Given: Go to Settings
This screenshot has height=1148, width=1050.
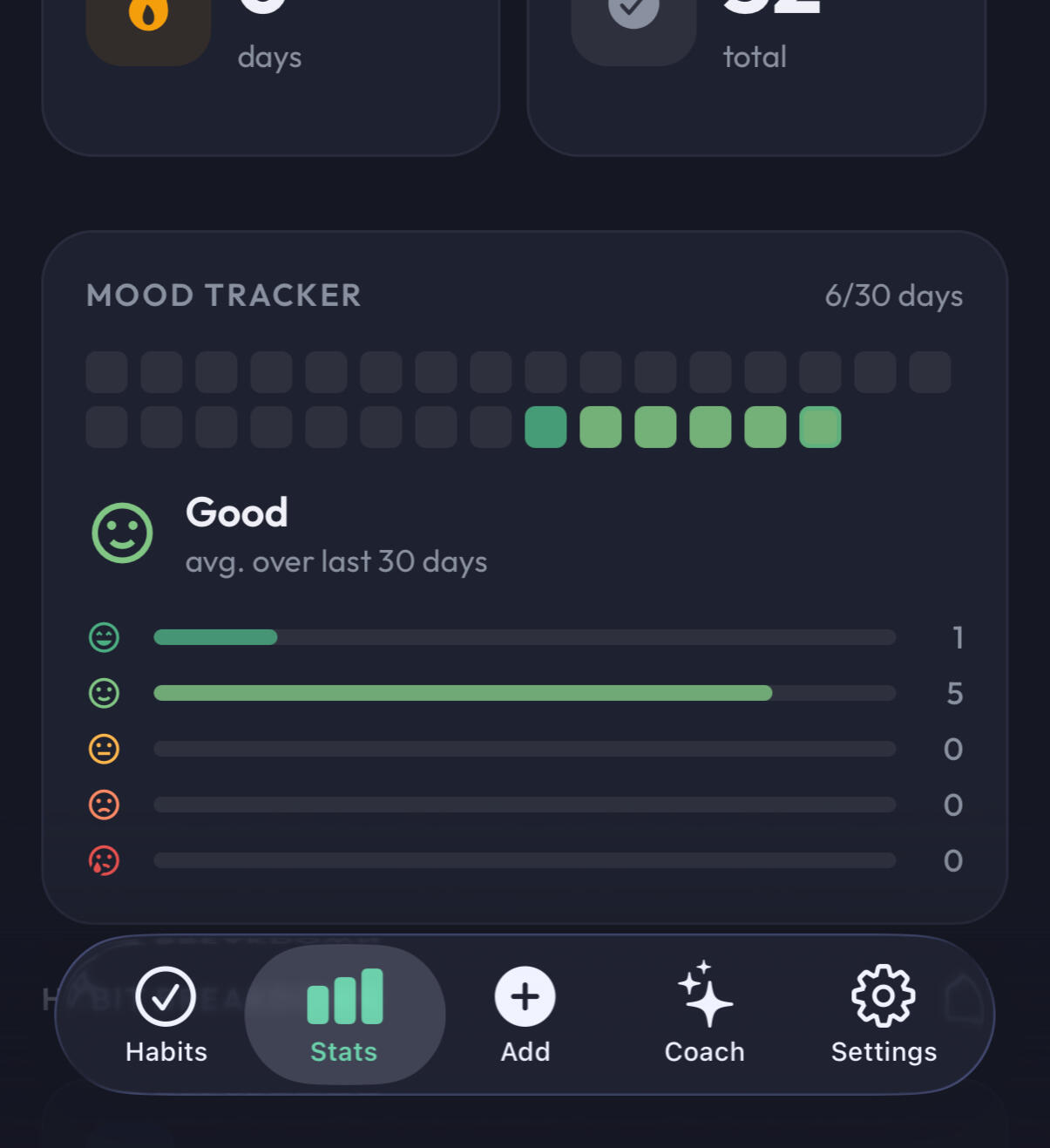Looking at the screenshot, I should click(x=883, y=1014).
